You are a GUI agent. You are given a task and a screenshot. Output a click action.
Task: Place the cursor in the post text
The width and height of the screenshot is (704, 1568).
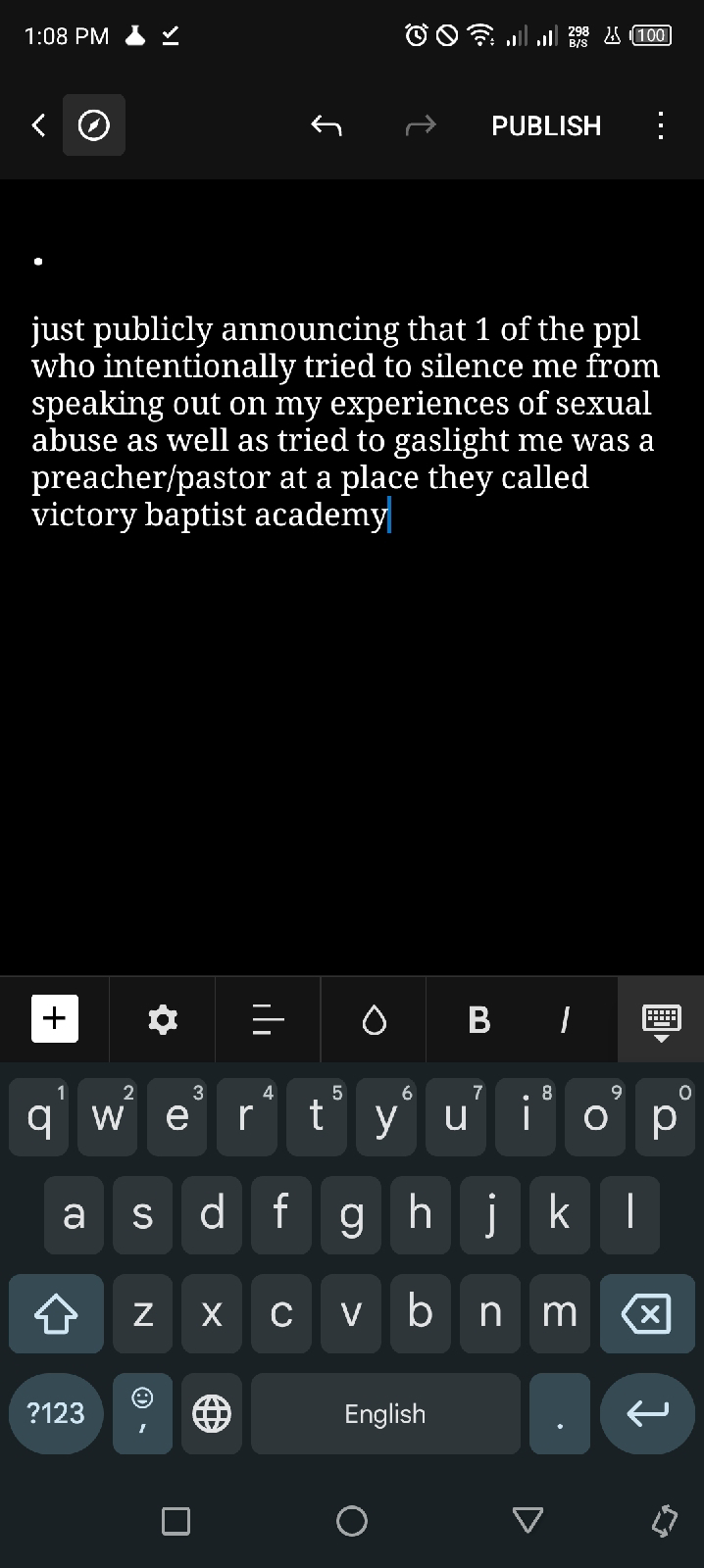pos(345,421)
